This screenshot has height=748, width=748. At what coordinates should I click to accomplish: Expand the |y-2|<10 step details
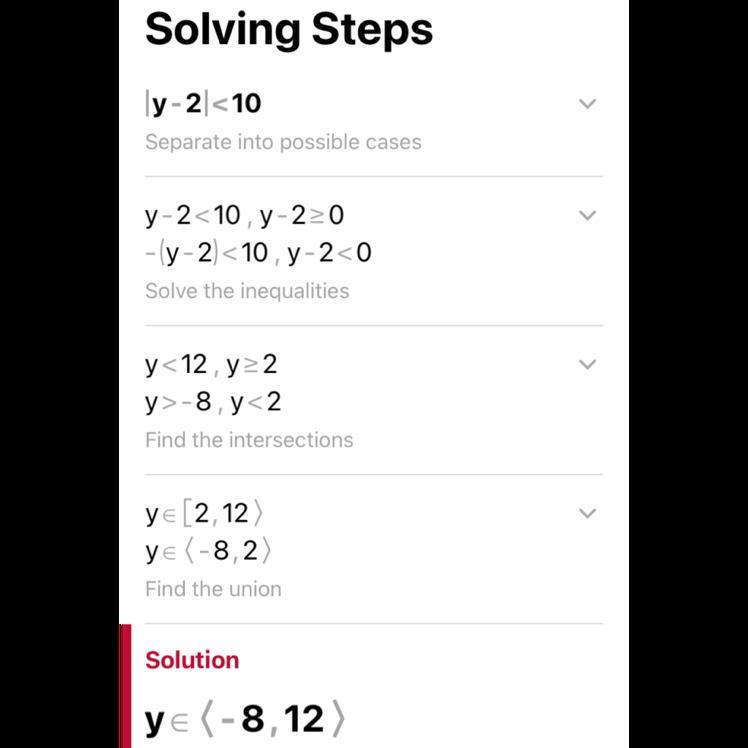pos(587,104)
